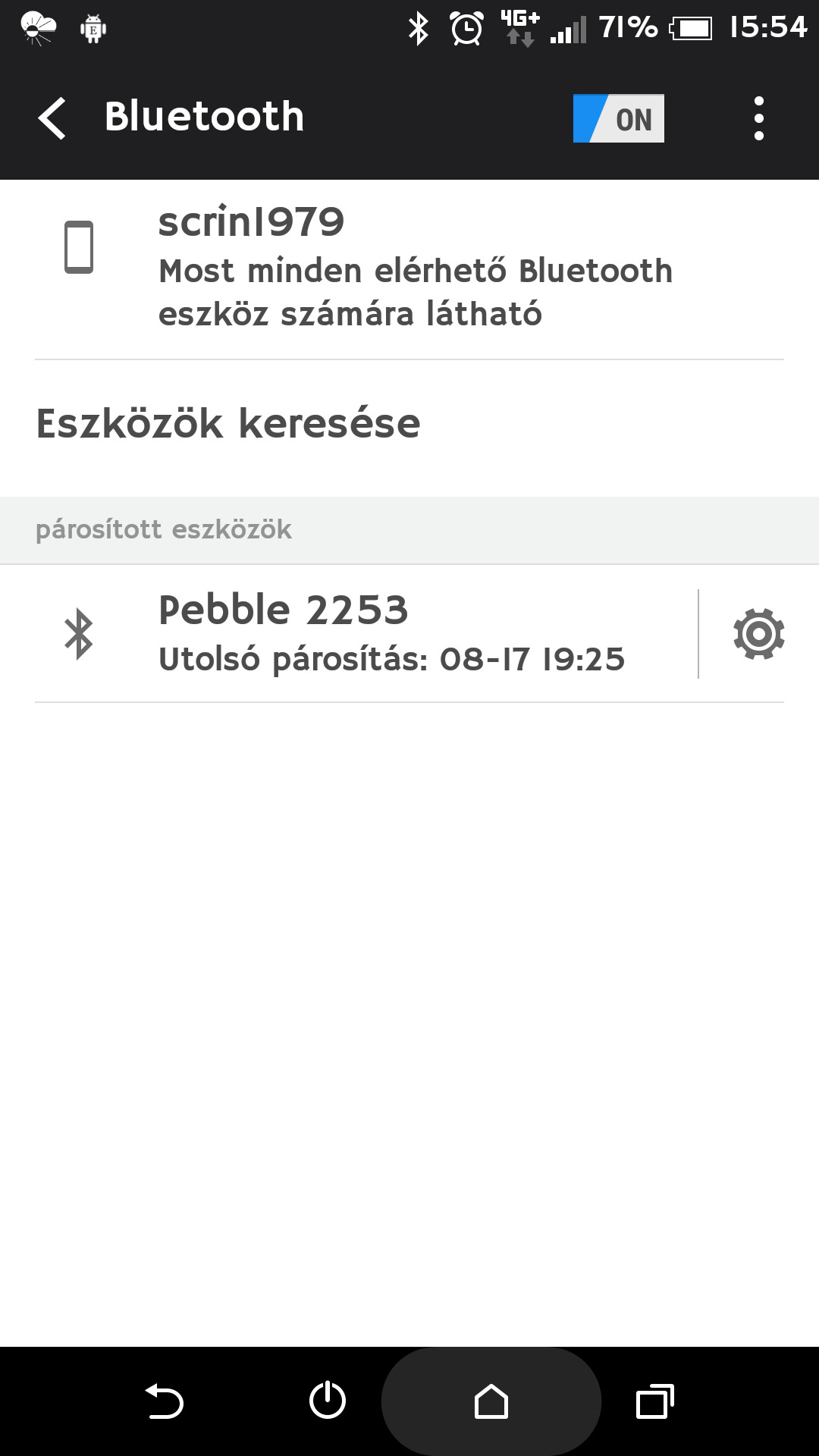This screenshot has height=1456, width=819.
Task: Open settings gear for Pebble 2253
Action: 758,634
